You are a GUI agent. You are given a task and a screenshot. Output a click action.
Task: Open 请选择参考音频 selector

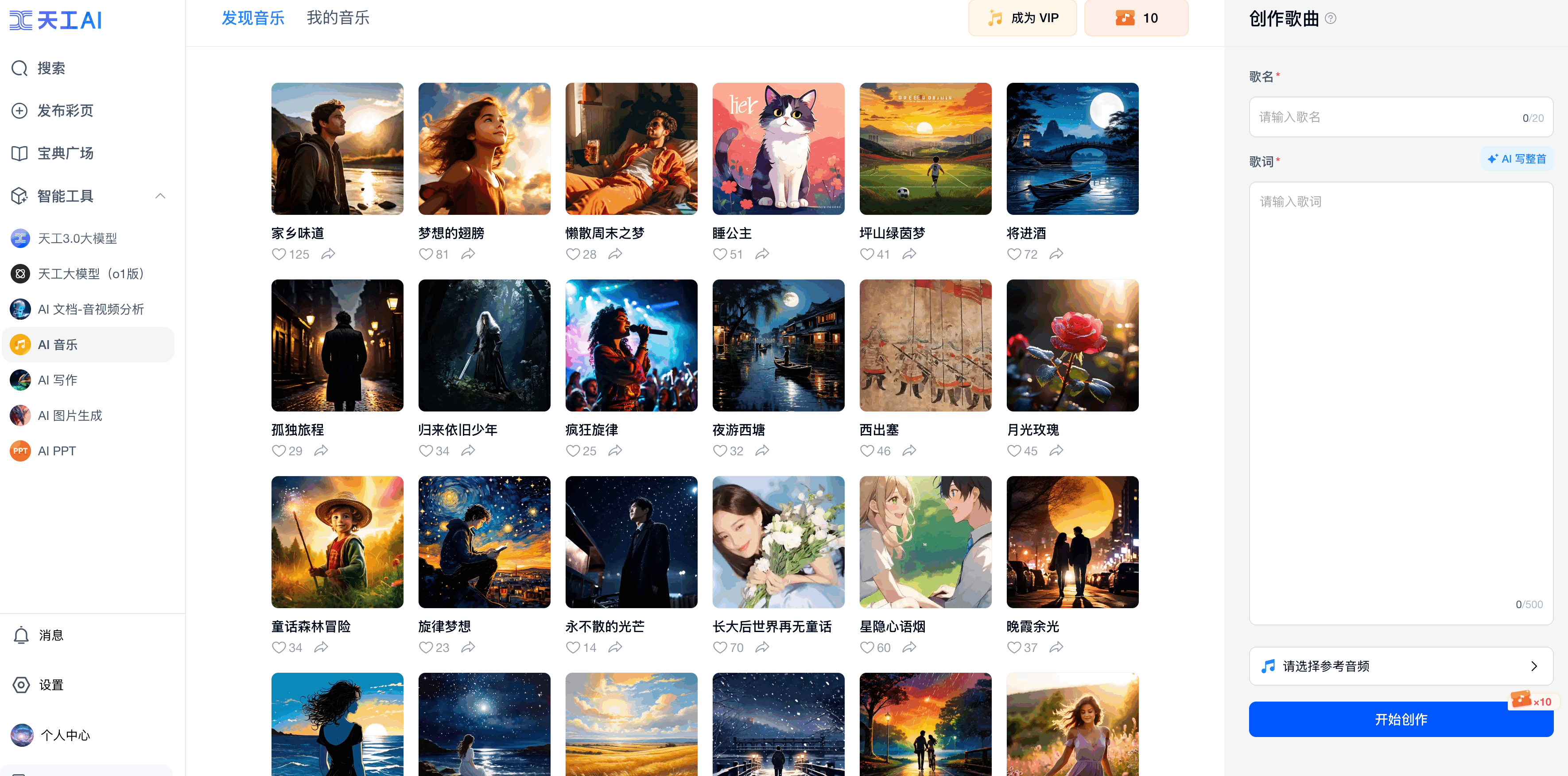coord(1400,667)
